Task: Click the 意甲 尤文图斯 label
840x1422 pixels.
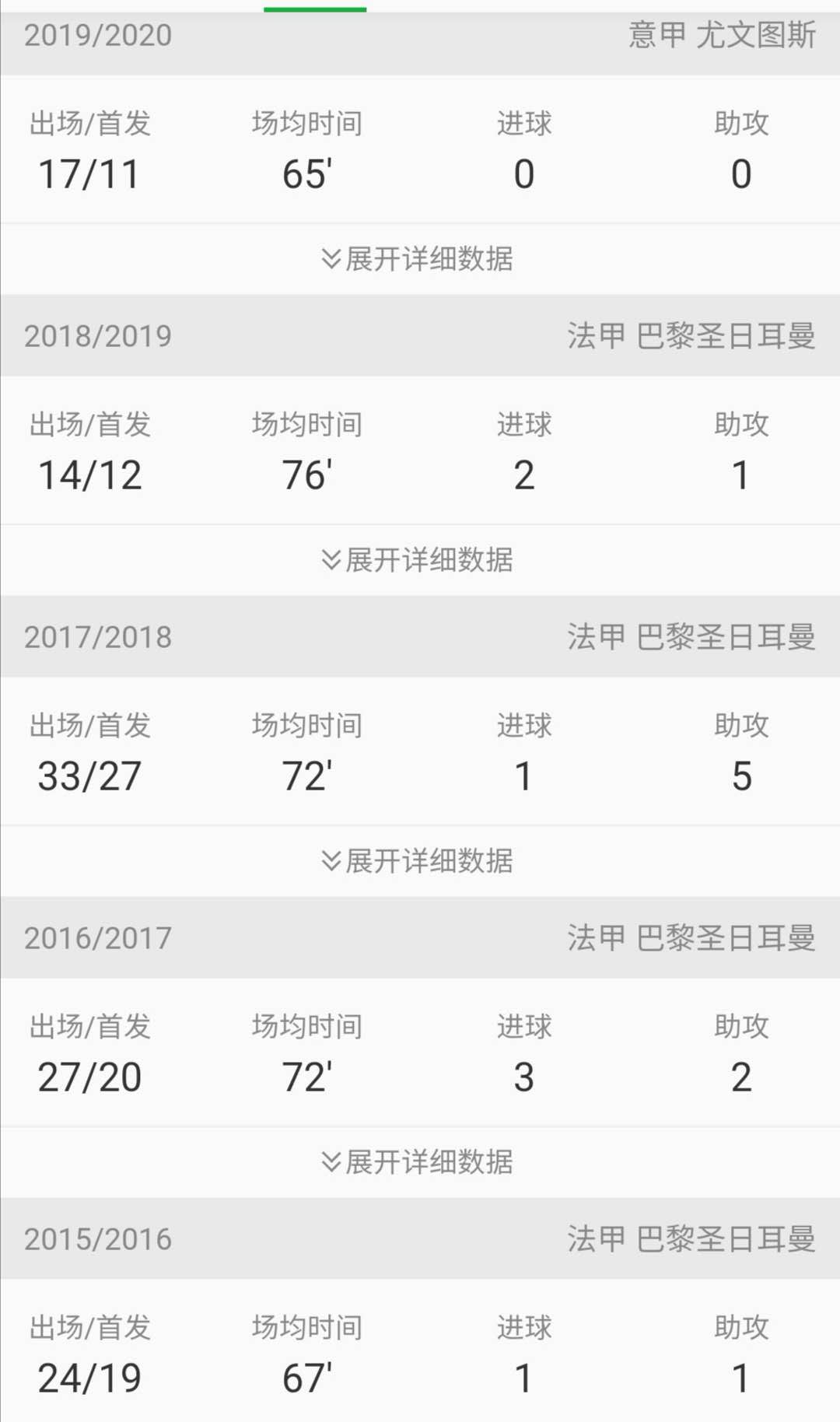Action: [723, 35]
